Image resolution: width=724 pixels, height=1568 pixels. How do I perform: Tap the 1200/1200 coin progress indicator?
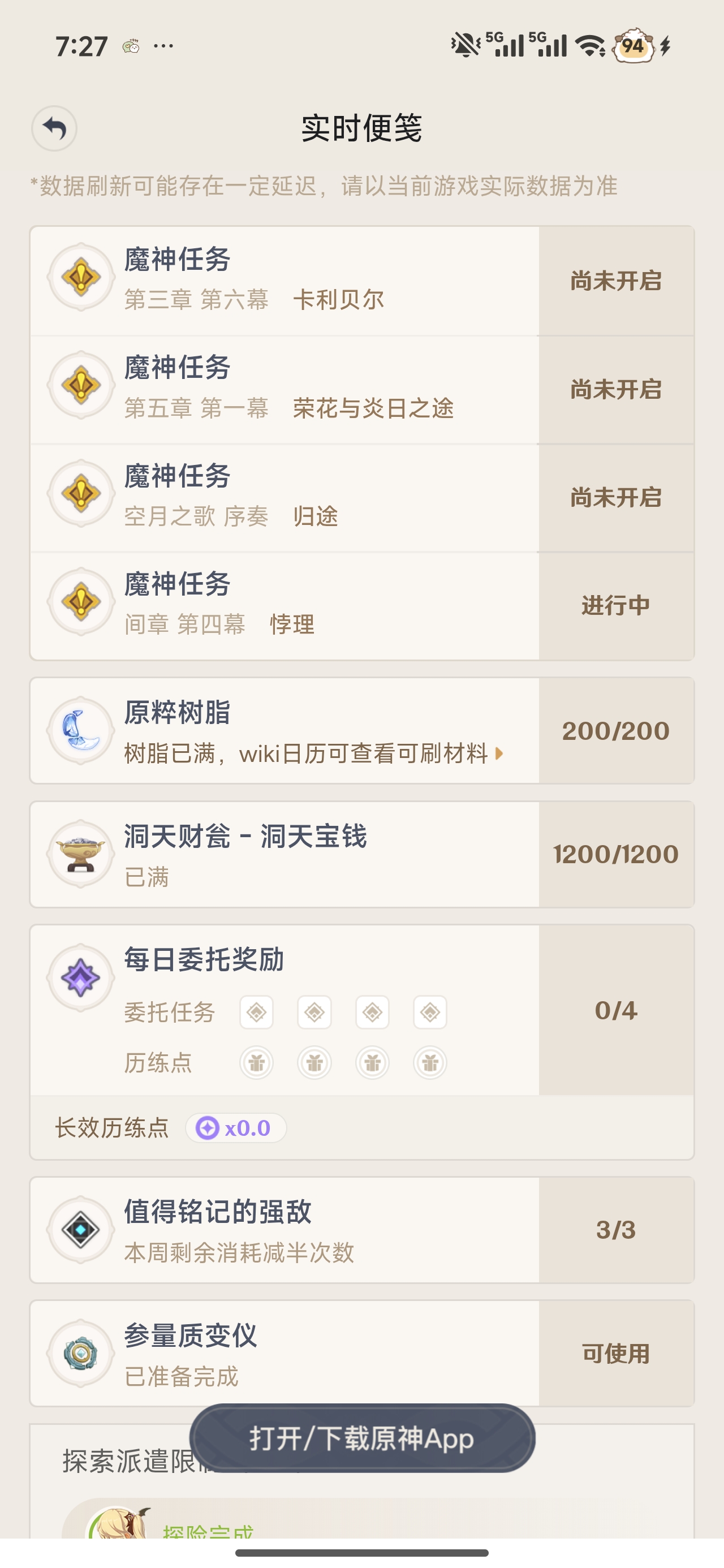pos(615,853)
